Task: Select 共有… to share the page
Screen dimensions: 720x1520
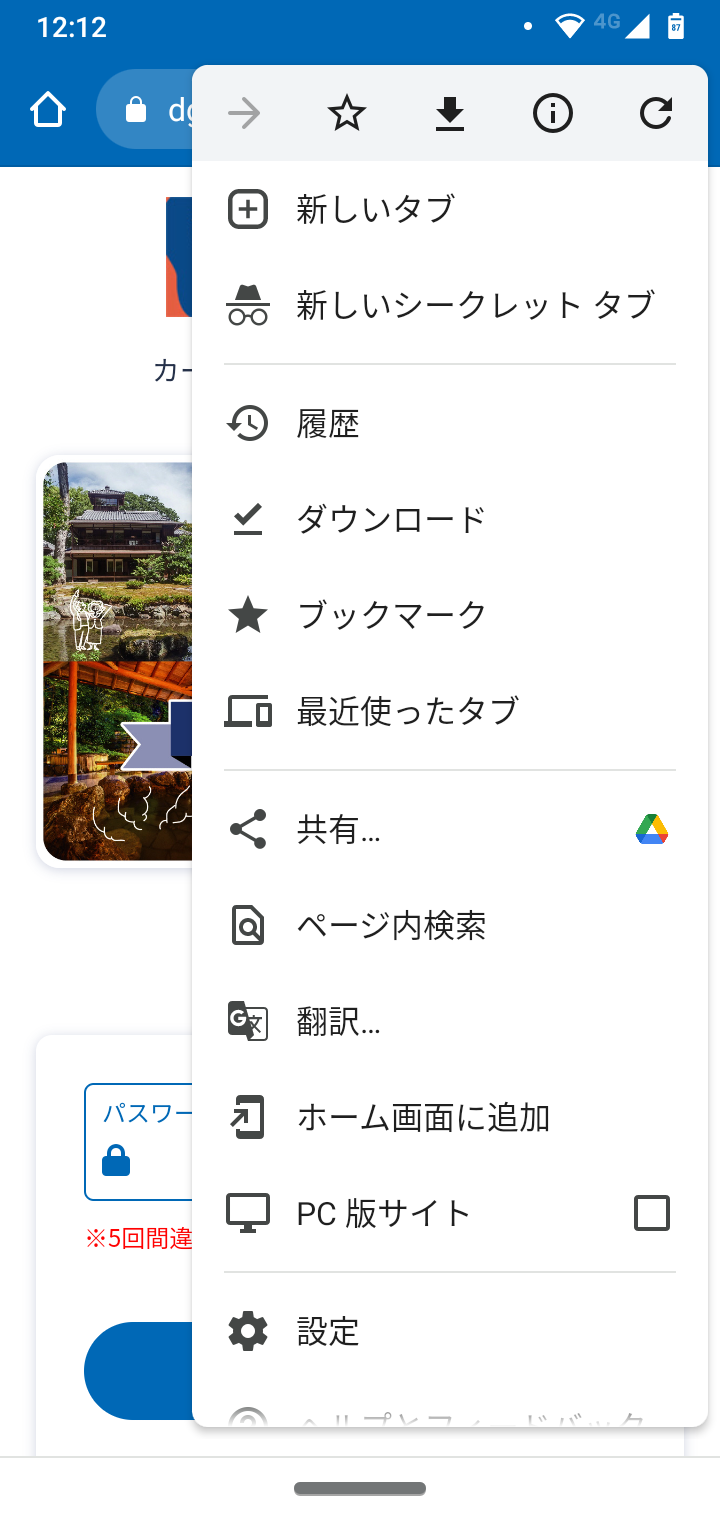Action: (338, 830)
